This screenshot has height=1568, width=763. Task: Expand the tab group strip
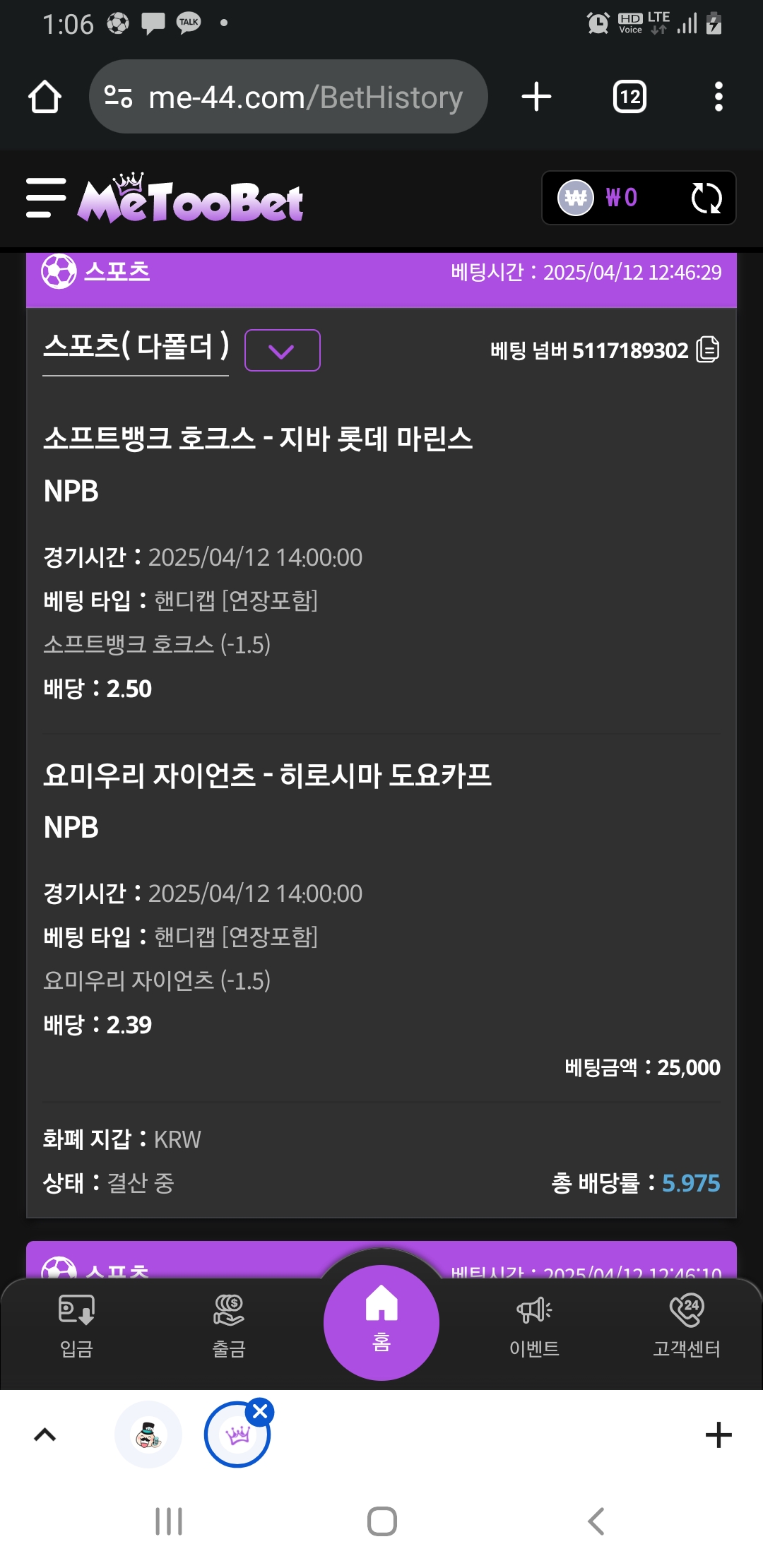click(45, 1435)
